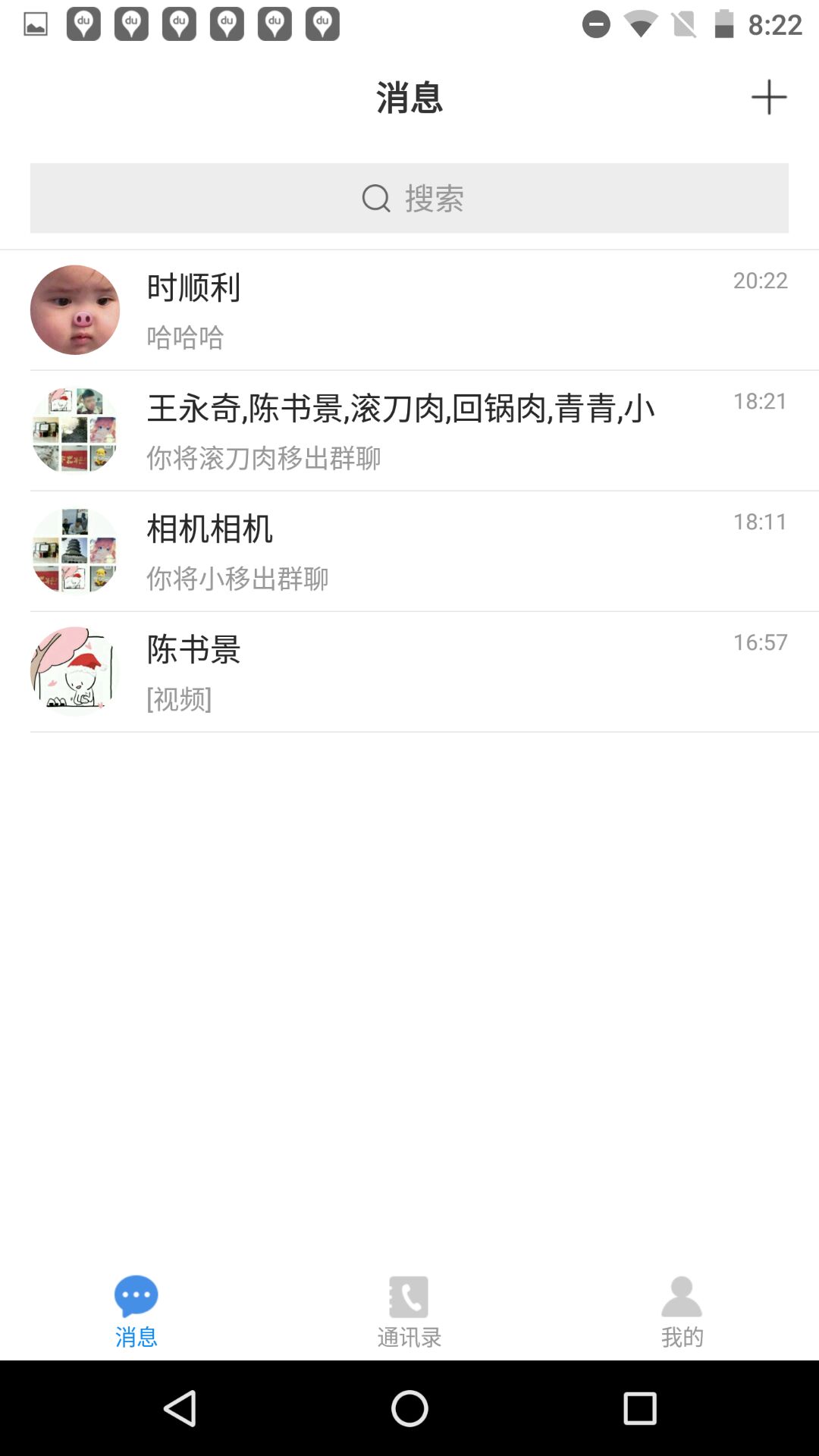Open the chat with 时顺利
819x1456 pixels.
(409, 310)
